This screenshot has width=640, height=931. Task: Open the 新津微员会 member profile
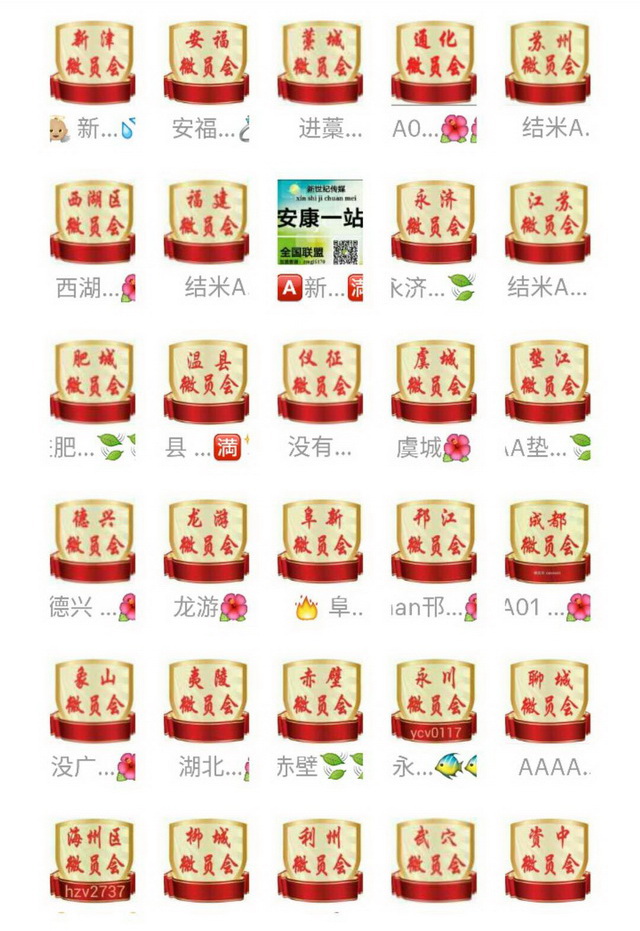[93, 63]
